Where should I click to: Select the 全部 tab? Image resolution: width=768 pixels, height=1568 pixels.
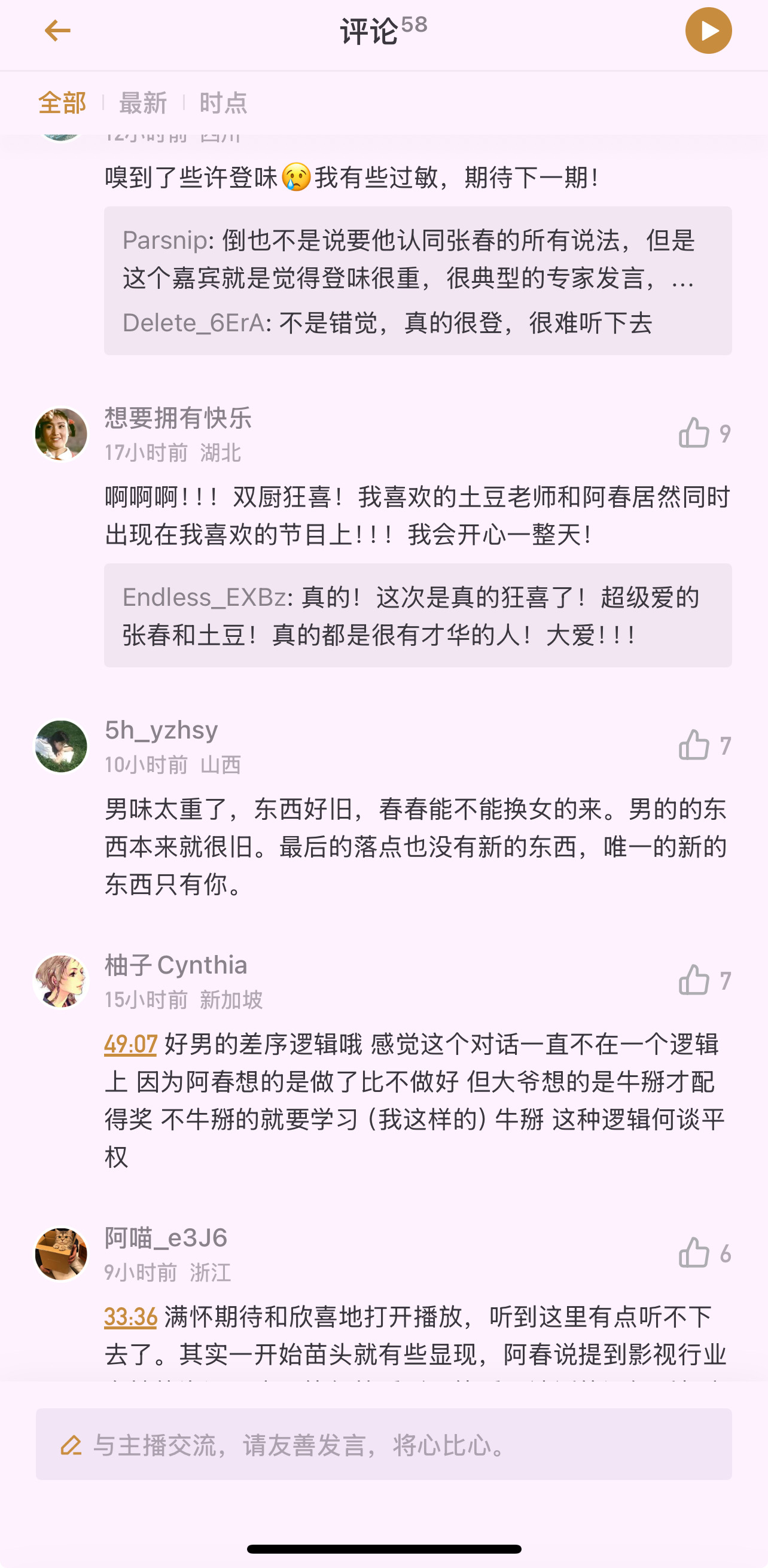(62, 103)
